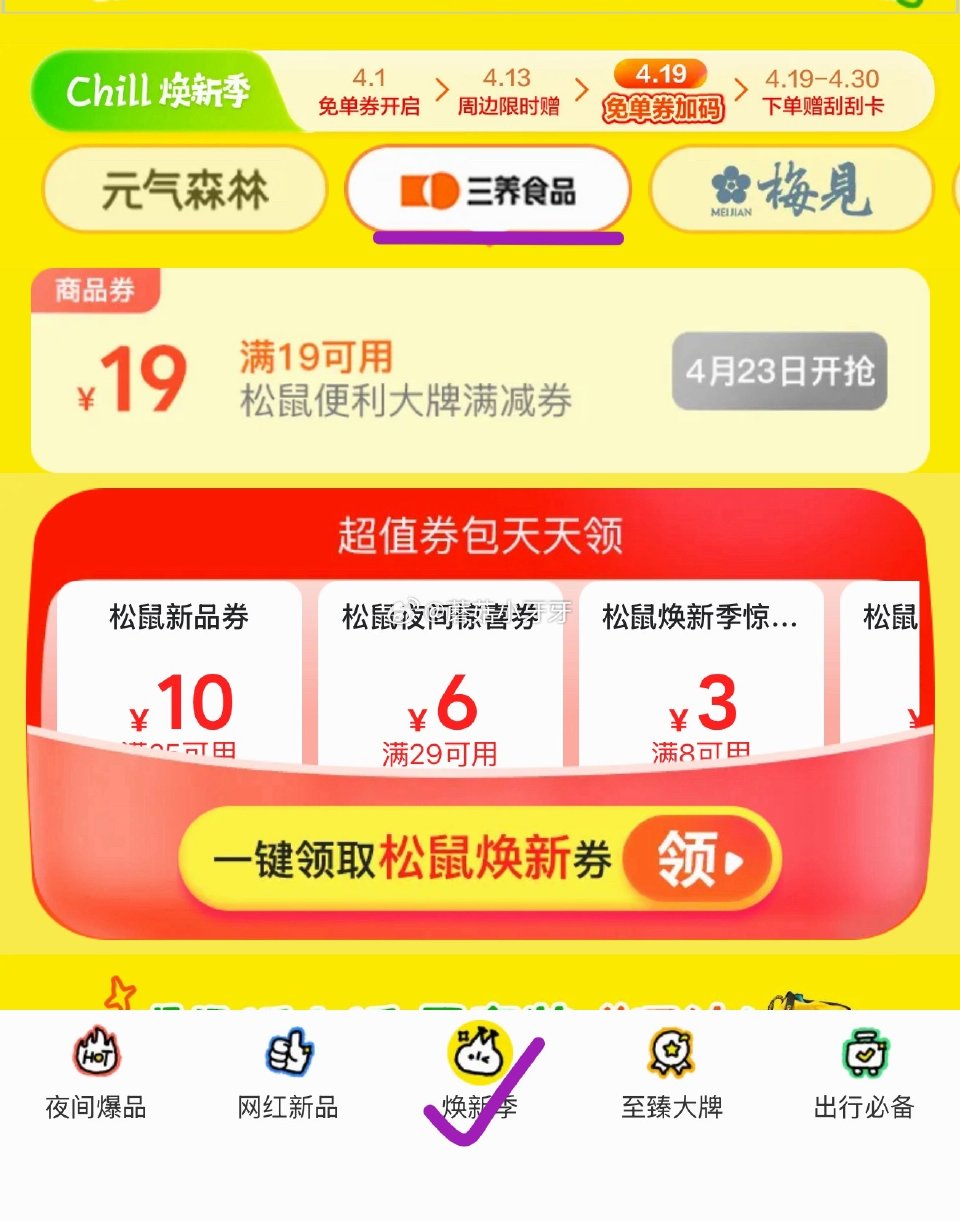The height and width of the screenshot is (1221, 960).
Task: Open the 梅见 brand logo
Action: [x=790, y=190]
